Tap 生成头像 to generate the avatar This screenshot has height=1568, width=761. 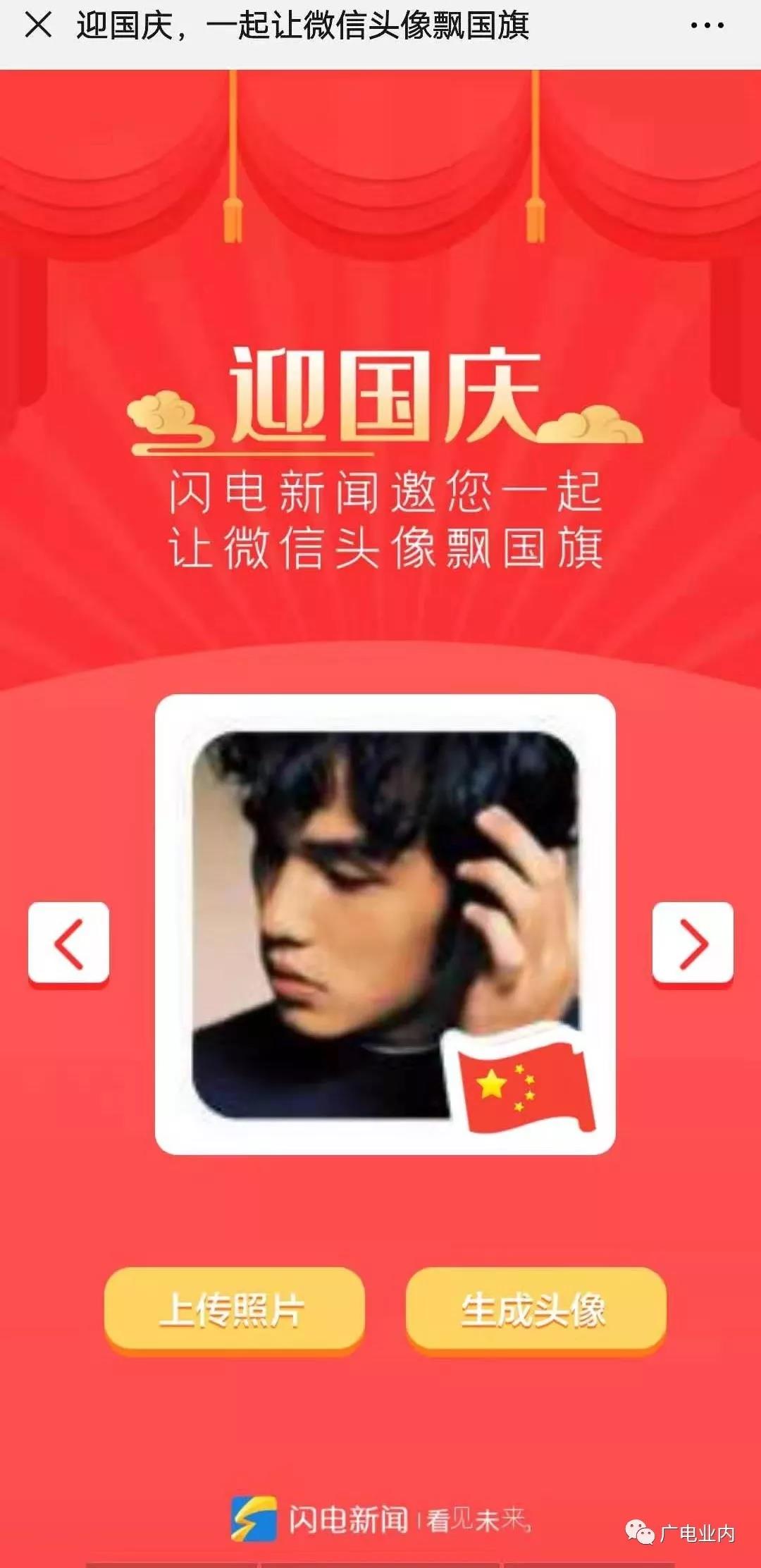[536, 1309]
